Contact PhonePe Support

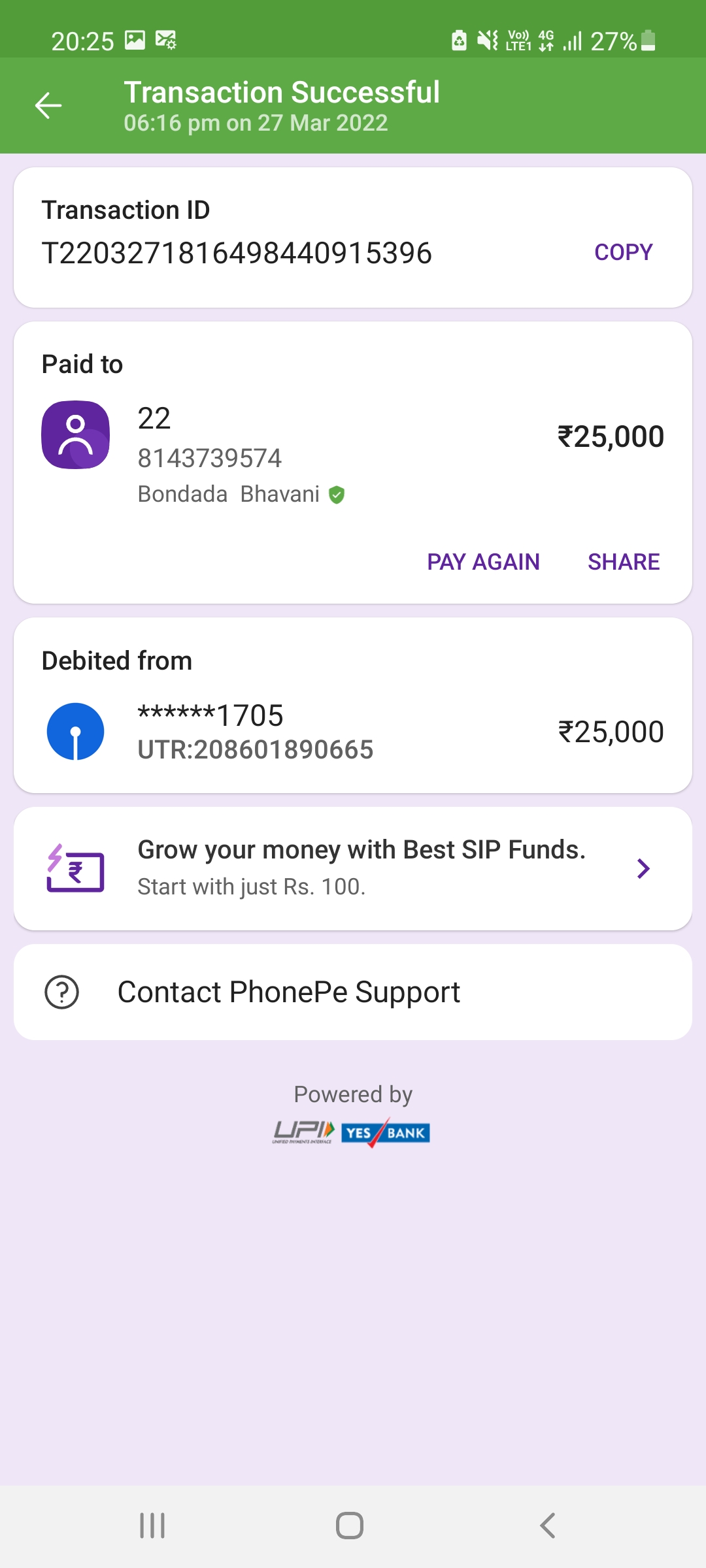pyautogui.click(x=353, y=992)
